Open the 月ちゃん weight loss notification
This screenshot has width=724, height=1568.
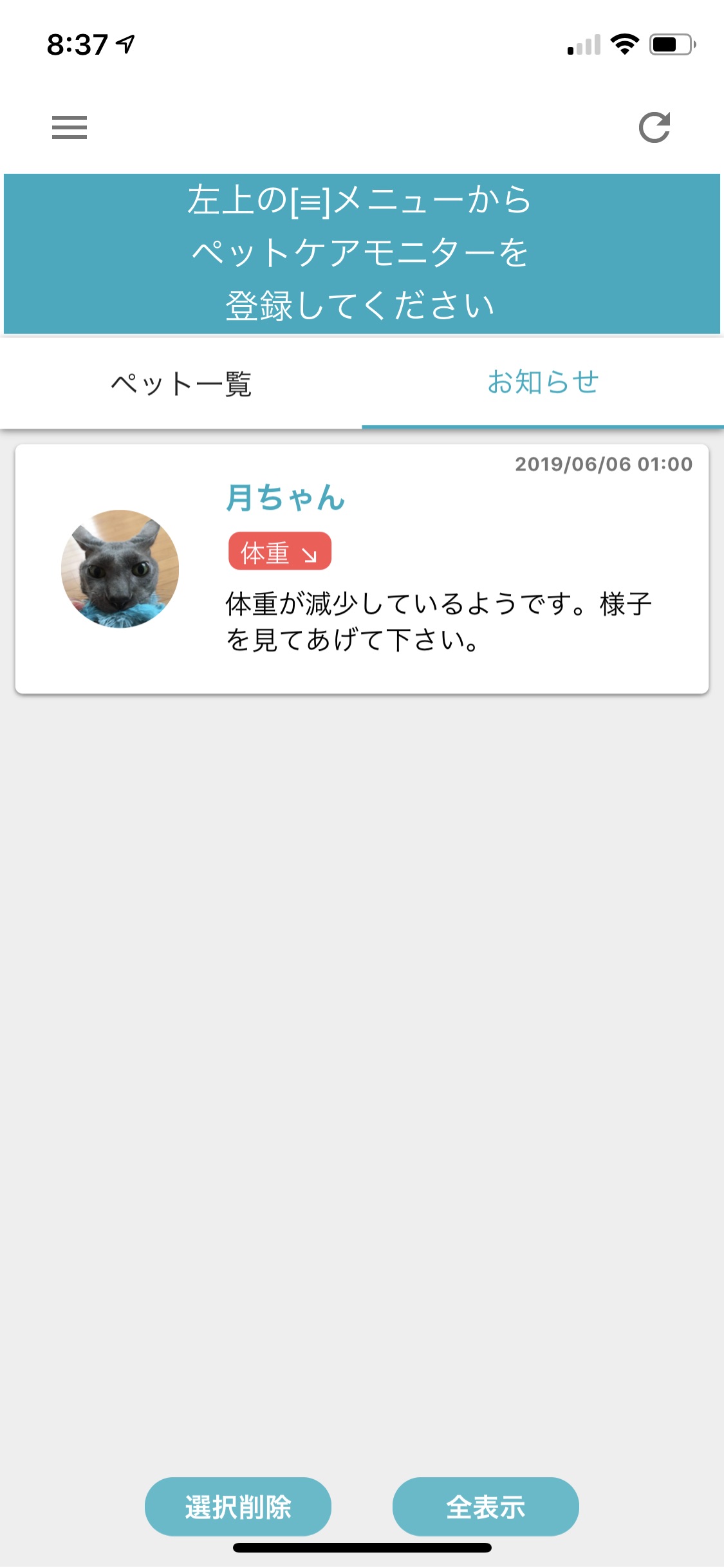pos(362,569)
